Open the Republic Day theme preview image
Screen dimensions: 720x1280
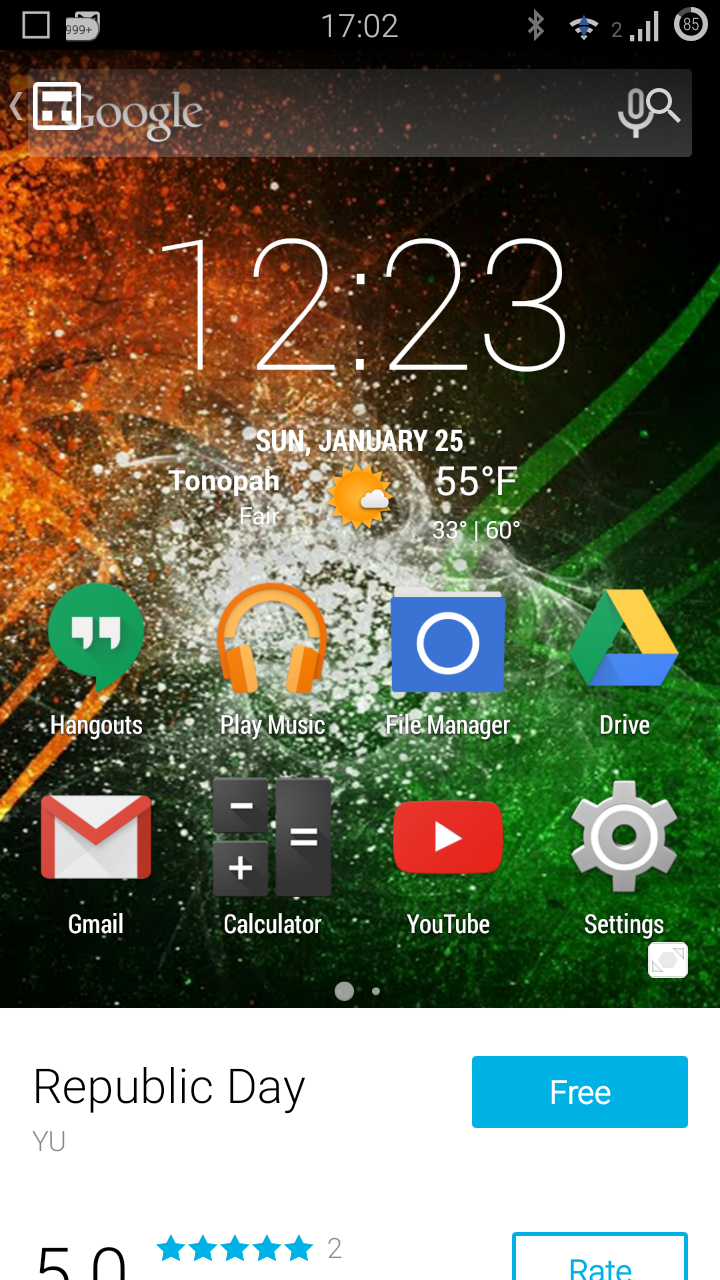(360, 529)
